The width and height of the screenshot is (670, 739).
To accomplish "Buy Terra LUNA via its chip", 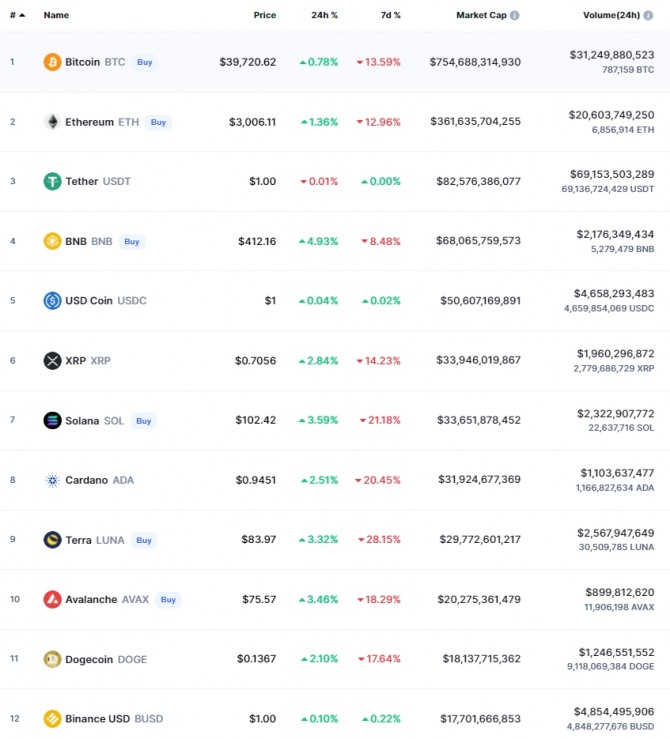I will (x=144, y=540).
